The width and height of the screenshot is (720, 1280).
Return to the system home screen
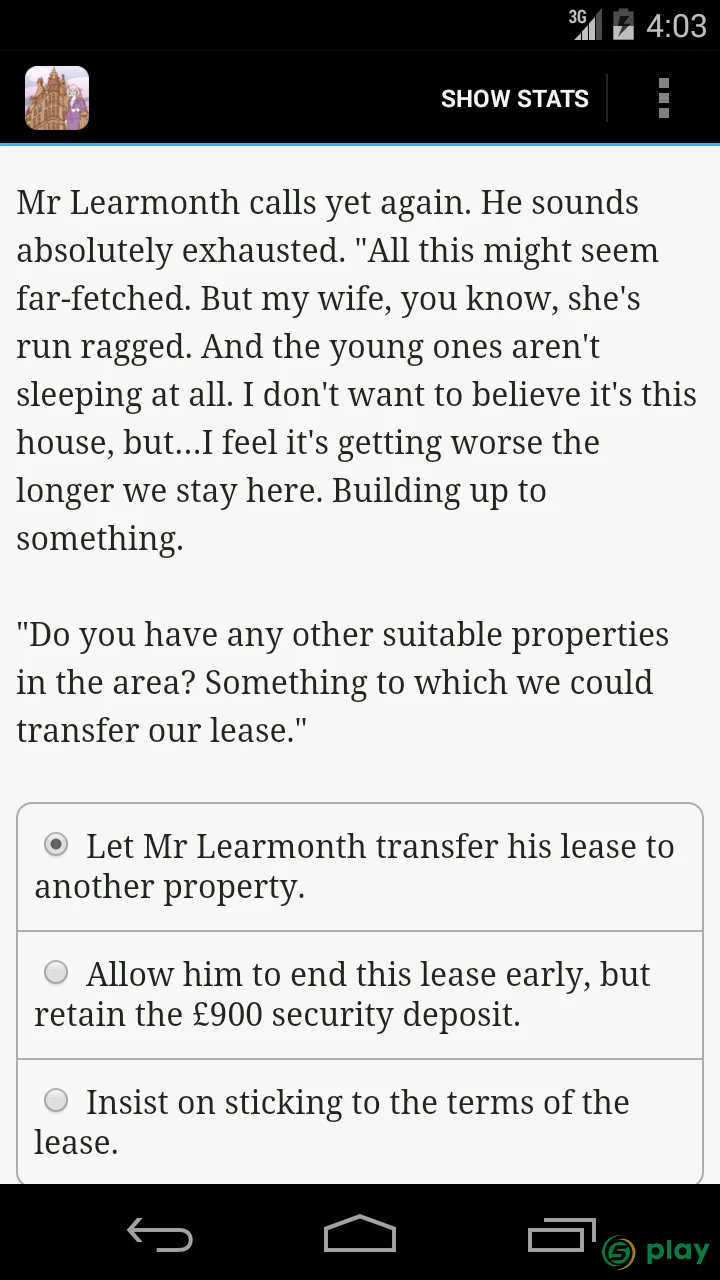coord(360,1234)
